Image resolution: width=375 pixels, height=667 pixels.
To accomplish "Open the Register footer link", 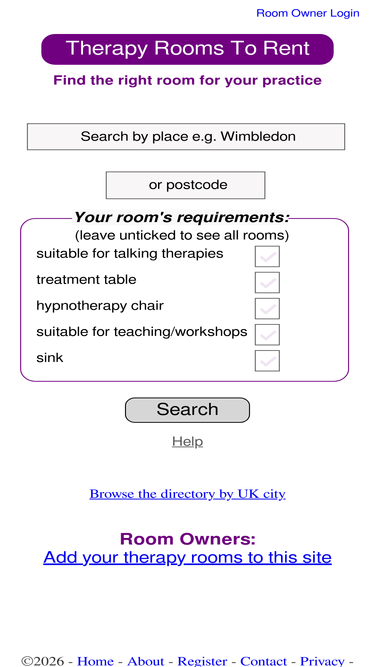I will (x=202, y=661).
